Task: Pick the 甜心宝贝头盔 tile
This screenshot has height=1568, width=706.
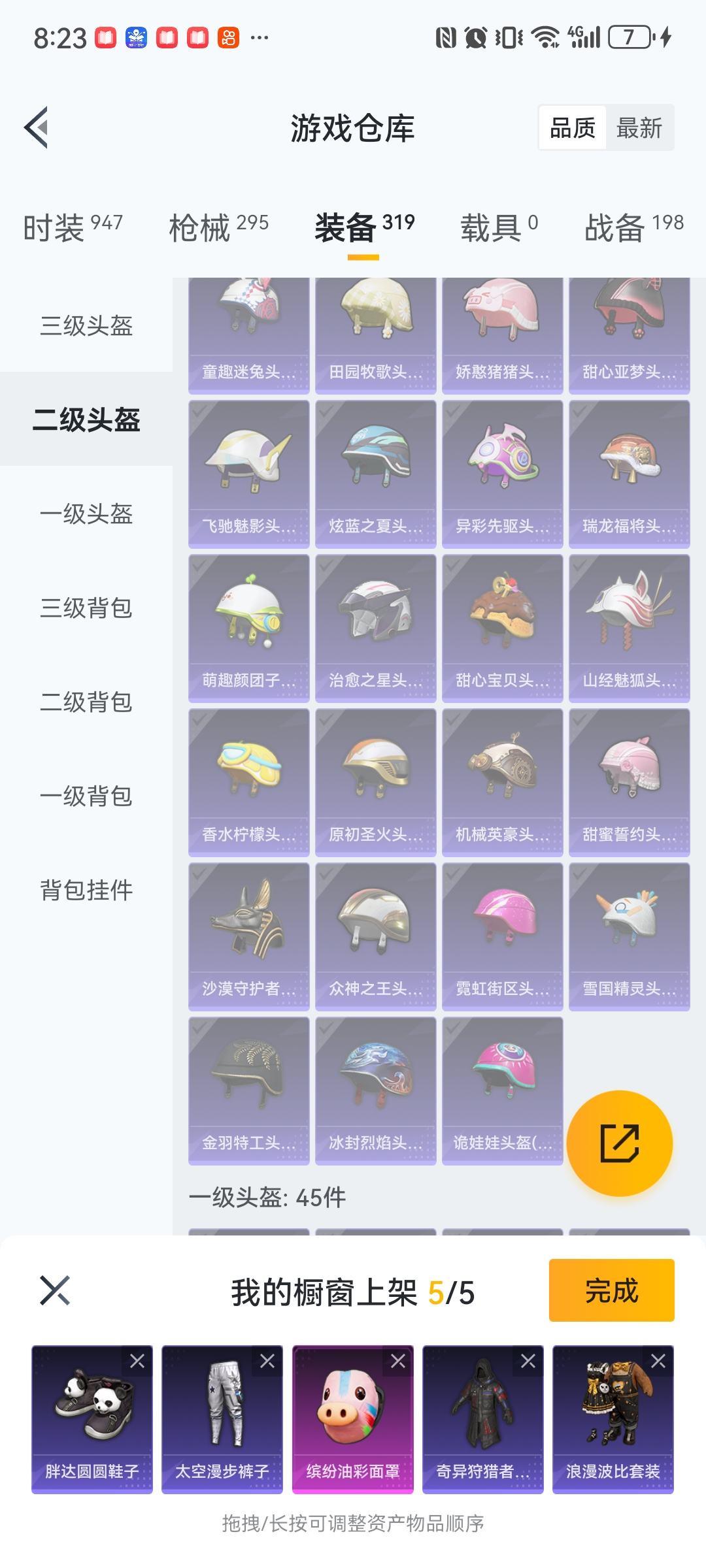Action: [x=503, y=628]
